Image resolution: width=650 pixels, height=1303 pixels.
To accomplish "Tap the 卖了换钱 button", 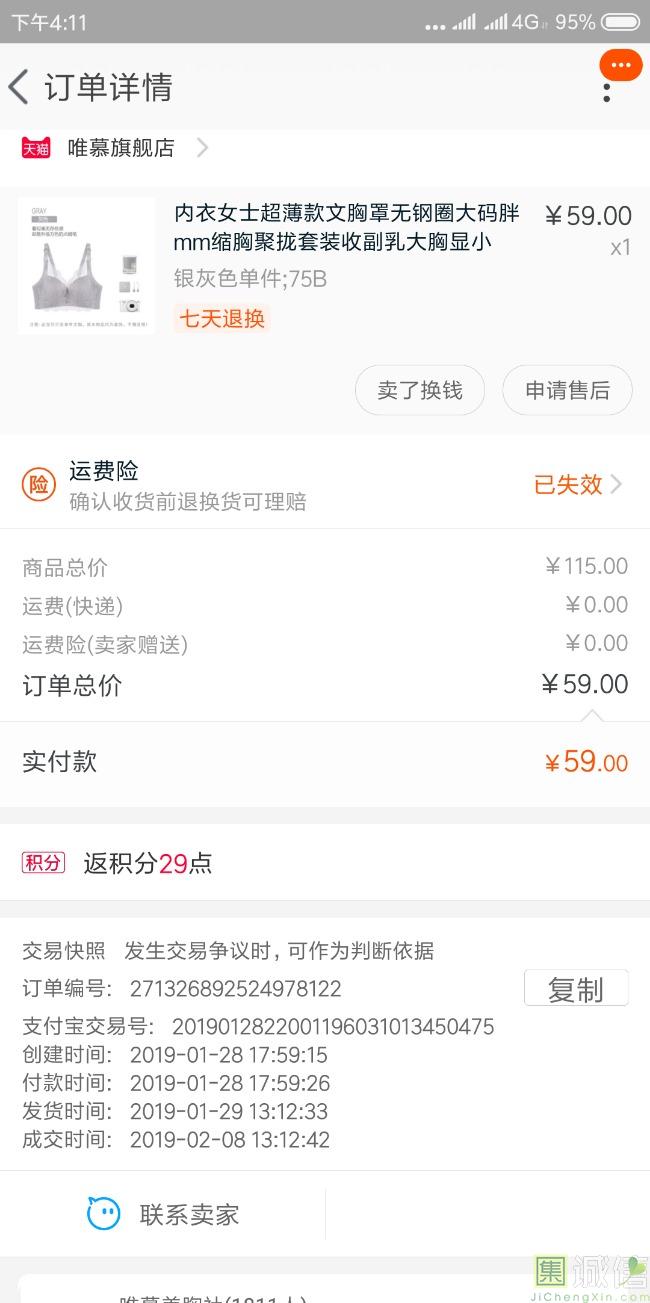I will (x=420, y=390).
